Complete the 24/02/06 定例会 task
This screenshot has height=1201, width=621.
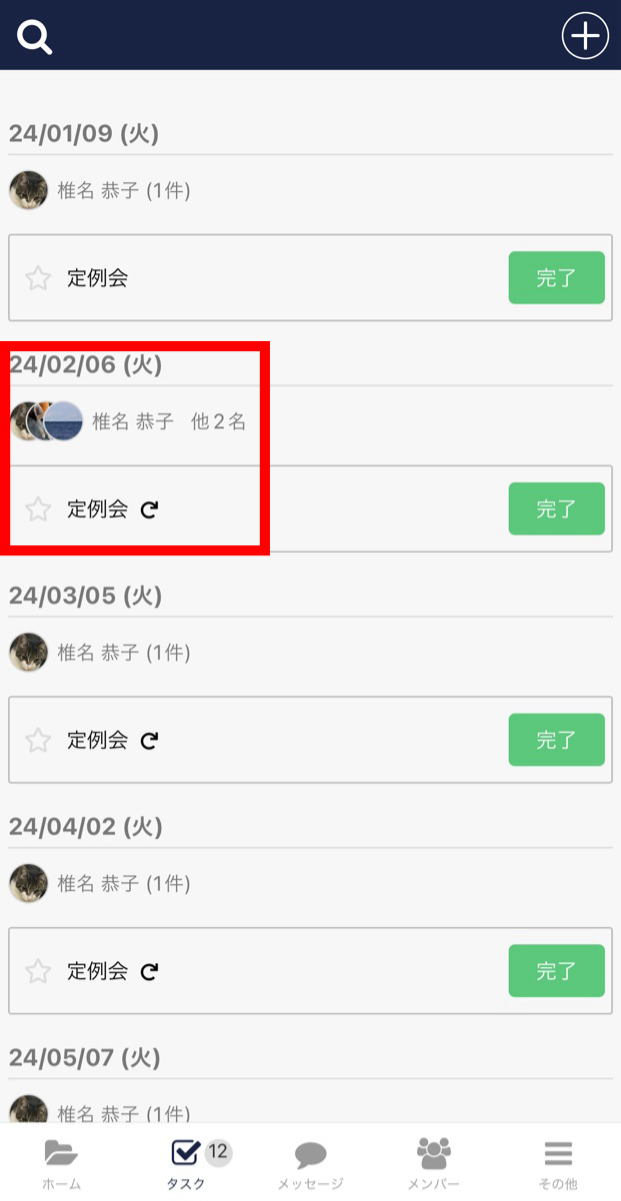tap(556, 509)
